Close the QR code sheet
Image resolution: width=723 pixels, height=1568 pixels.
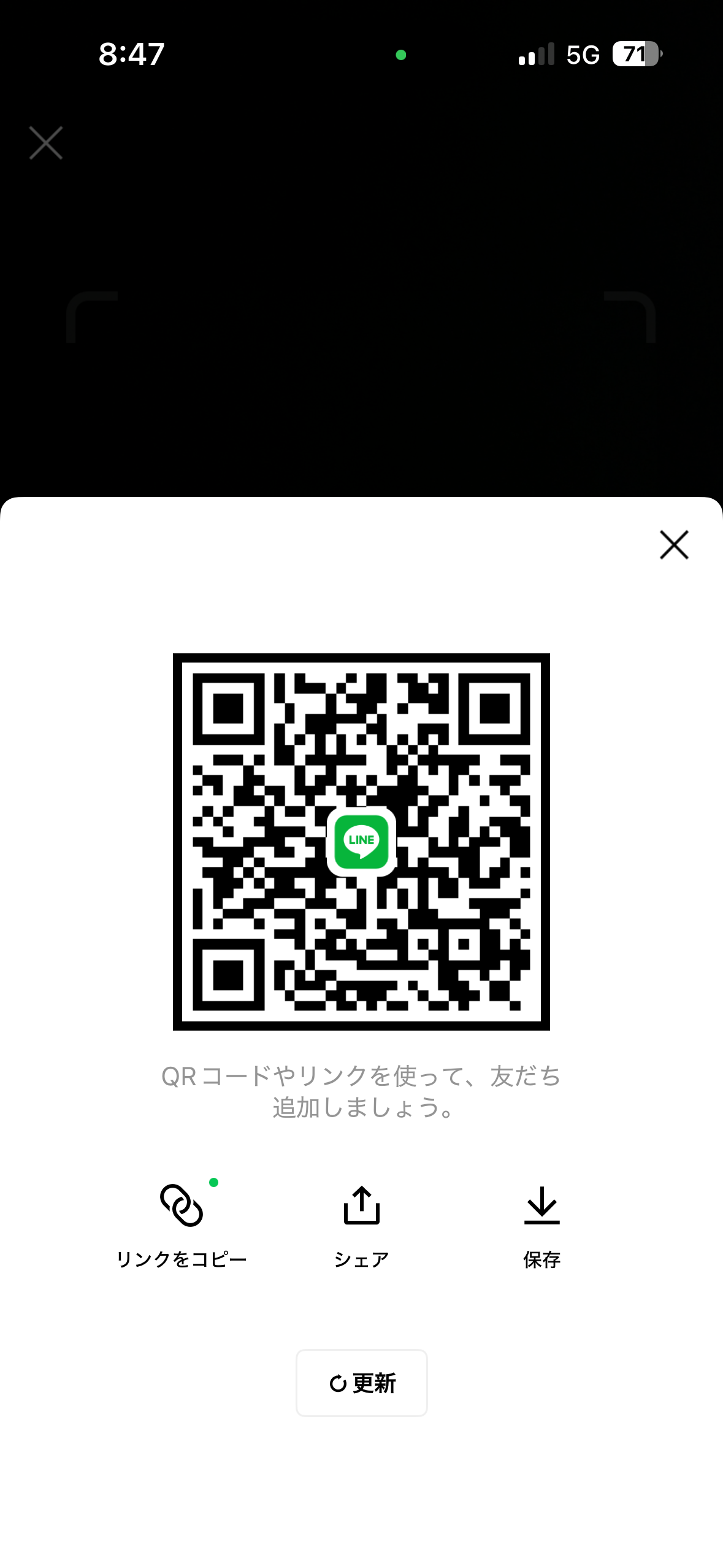tap(674, 545)
